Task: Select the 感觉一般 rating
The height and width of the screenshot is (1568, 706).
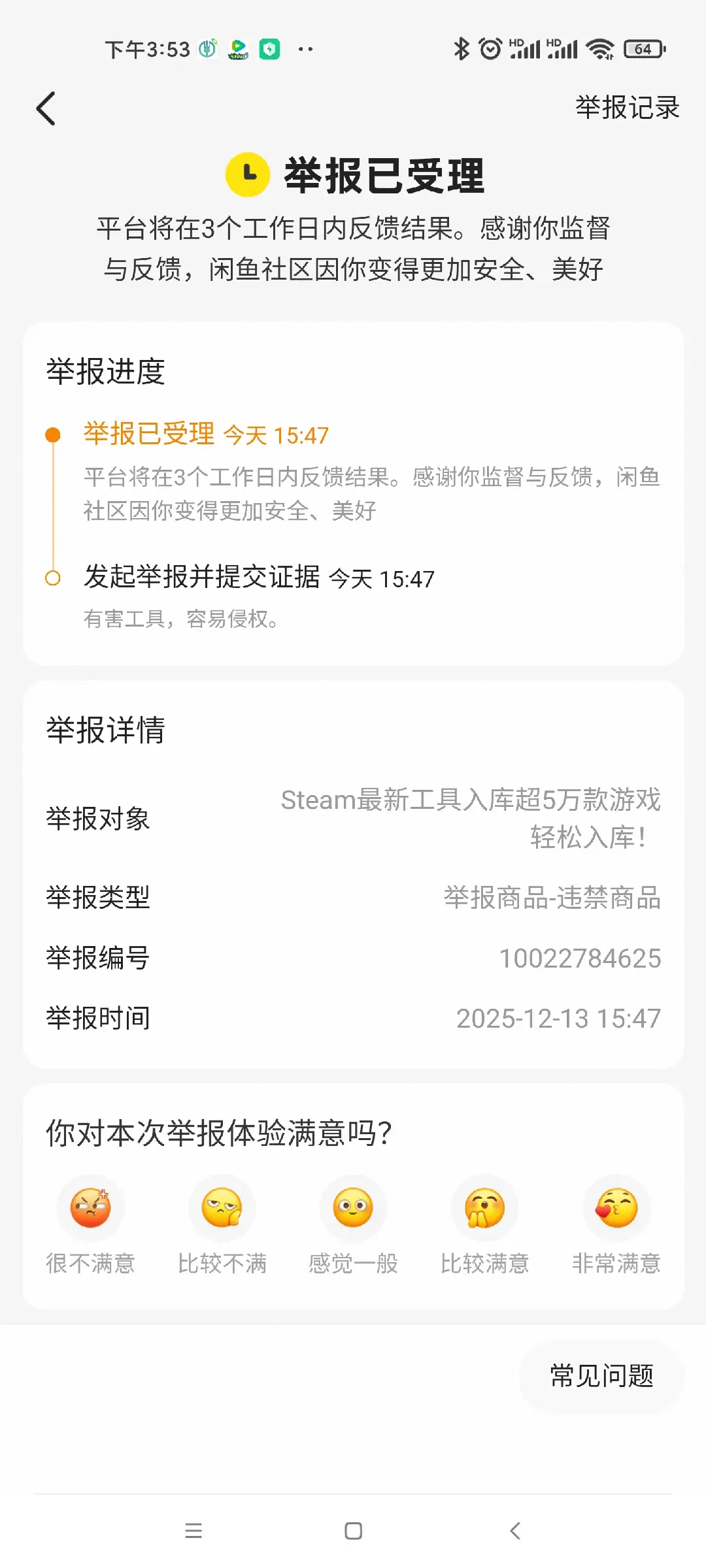Action: [x=353, y=1208]
